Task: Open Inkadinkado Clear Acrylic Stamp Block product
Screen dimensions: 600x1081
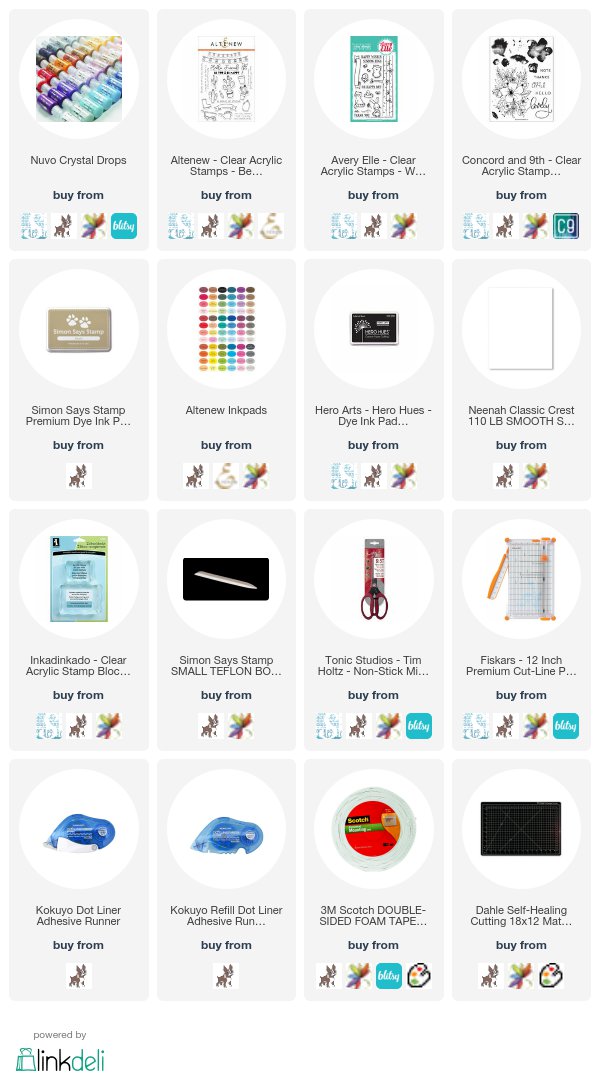Action: pos(79,666)
